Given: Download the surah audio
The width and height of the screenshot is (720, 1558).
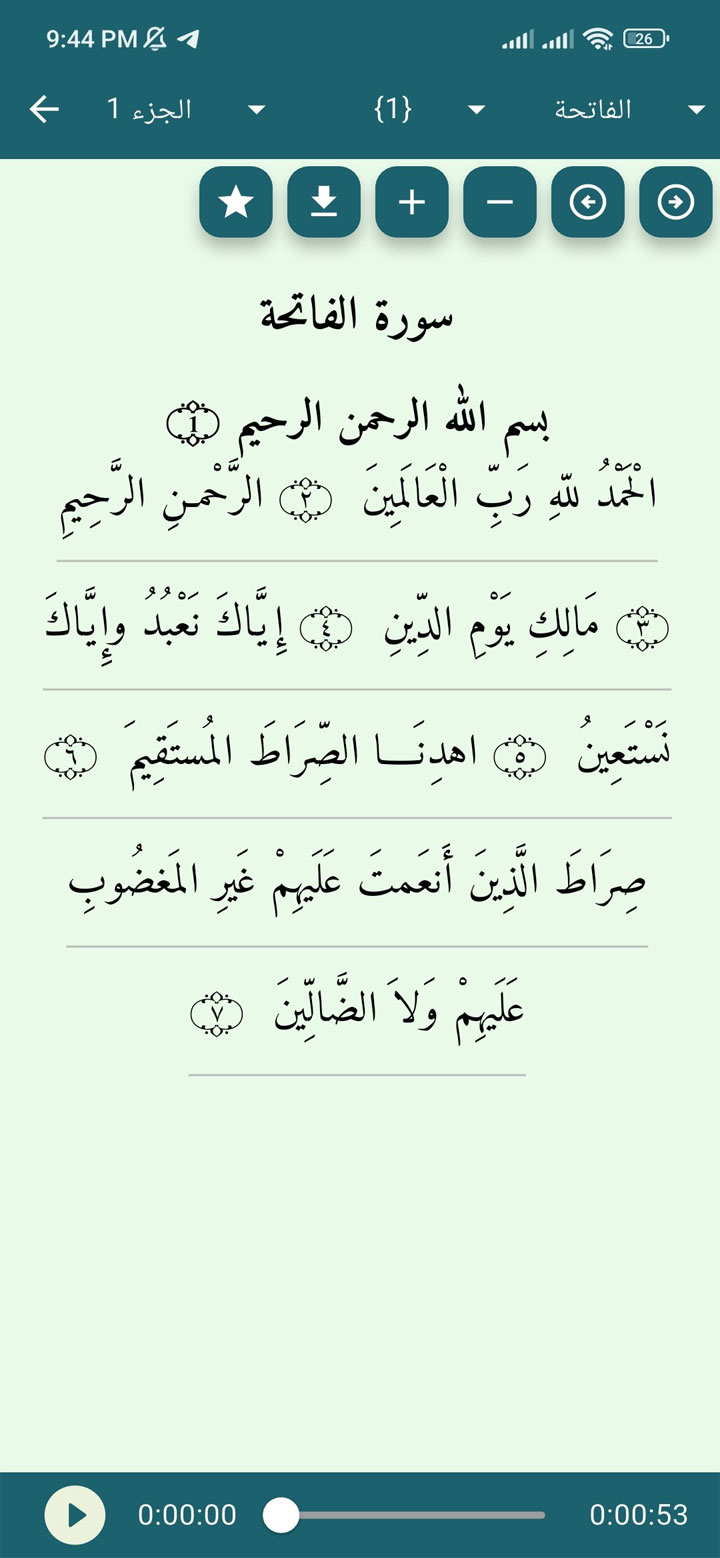Looking at the screenshot, I should (x=323, y=202).
